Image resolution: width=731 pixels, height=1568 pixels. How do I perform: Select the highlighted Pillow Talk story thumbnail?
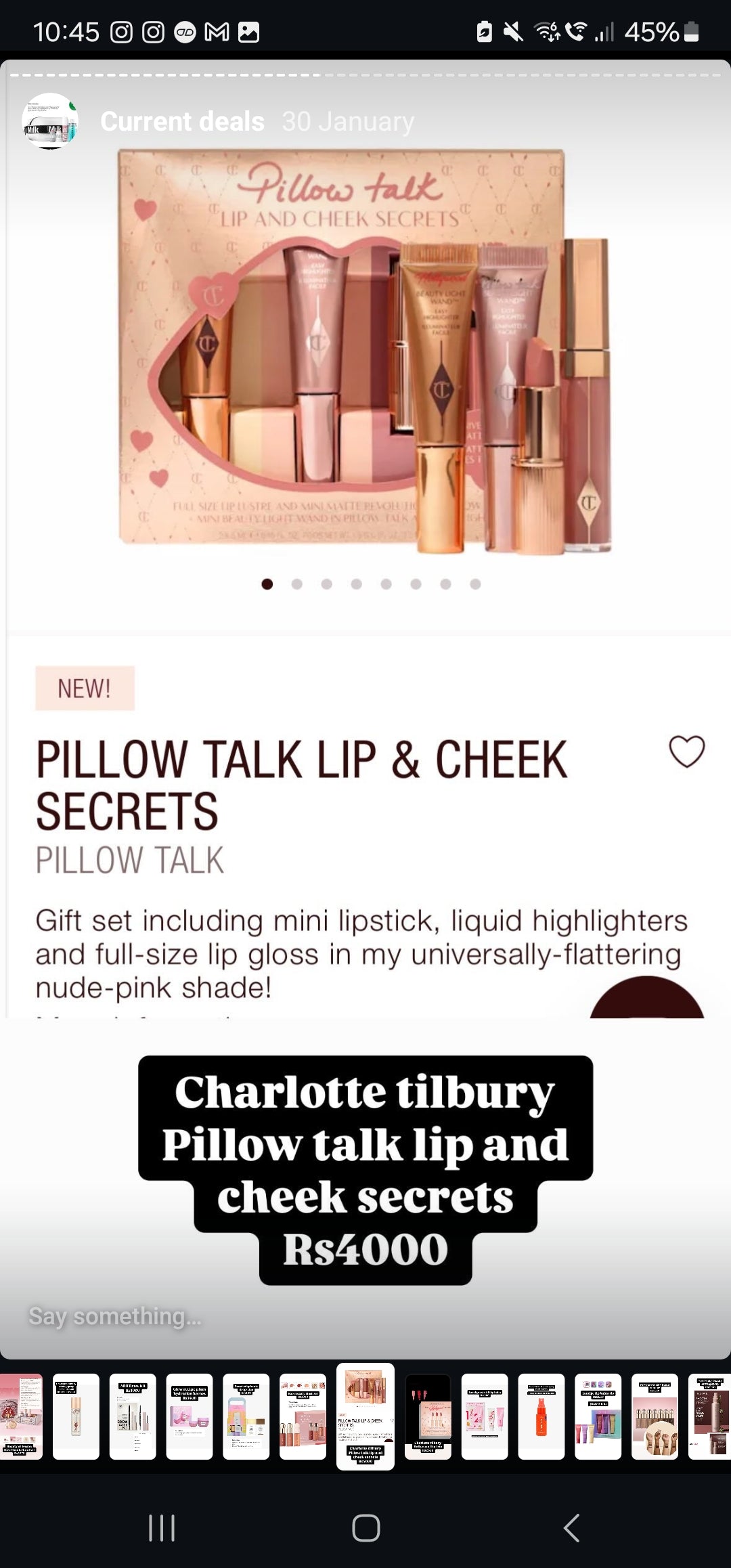pyautogui.click(x=365, y=1416)
